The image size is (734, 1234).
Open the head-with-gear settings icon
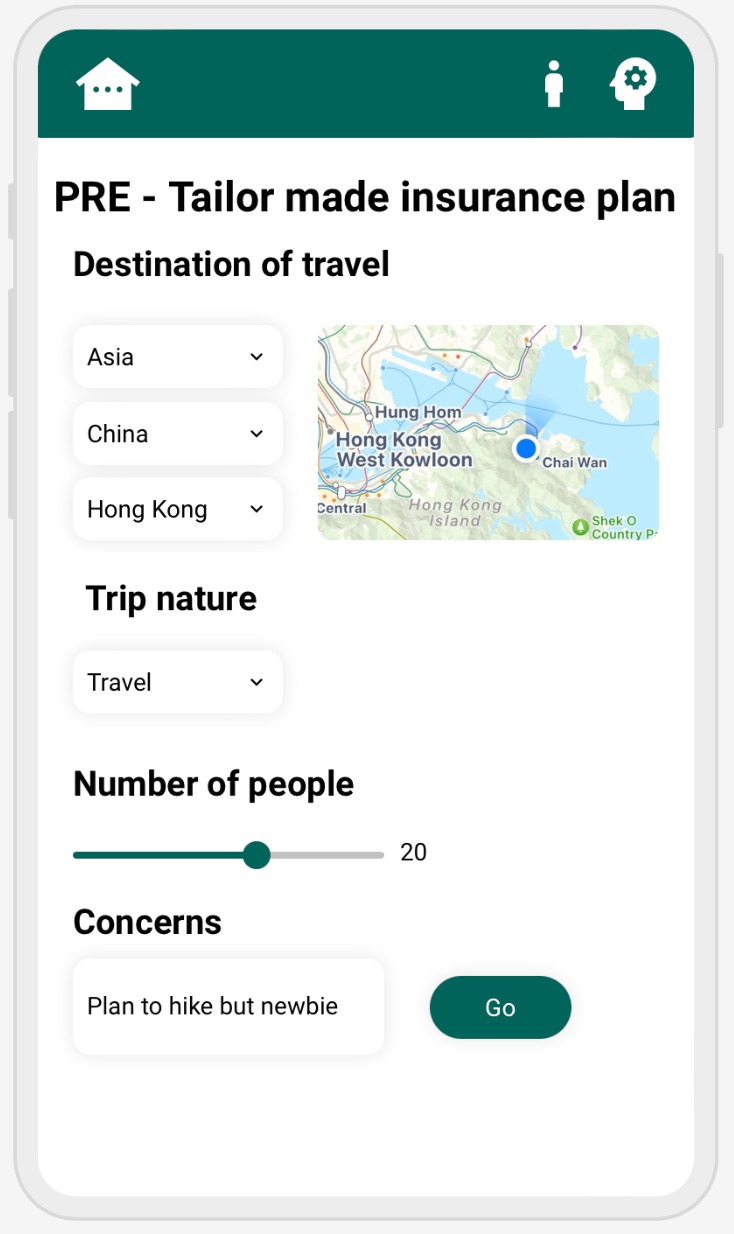634,84
